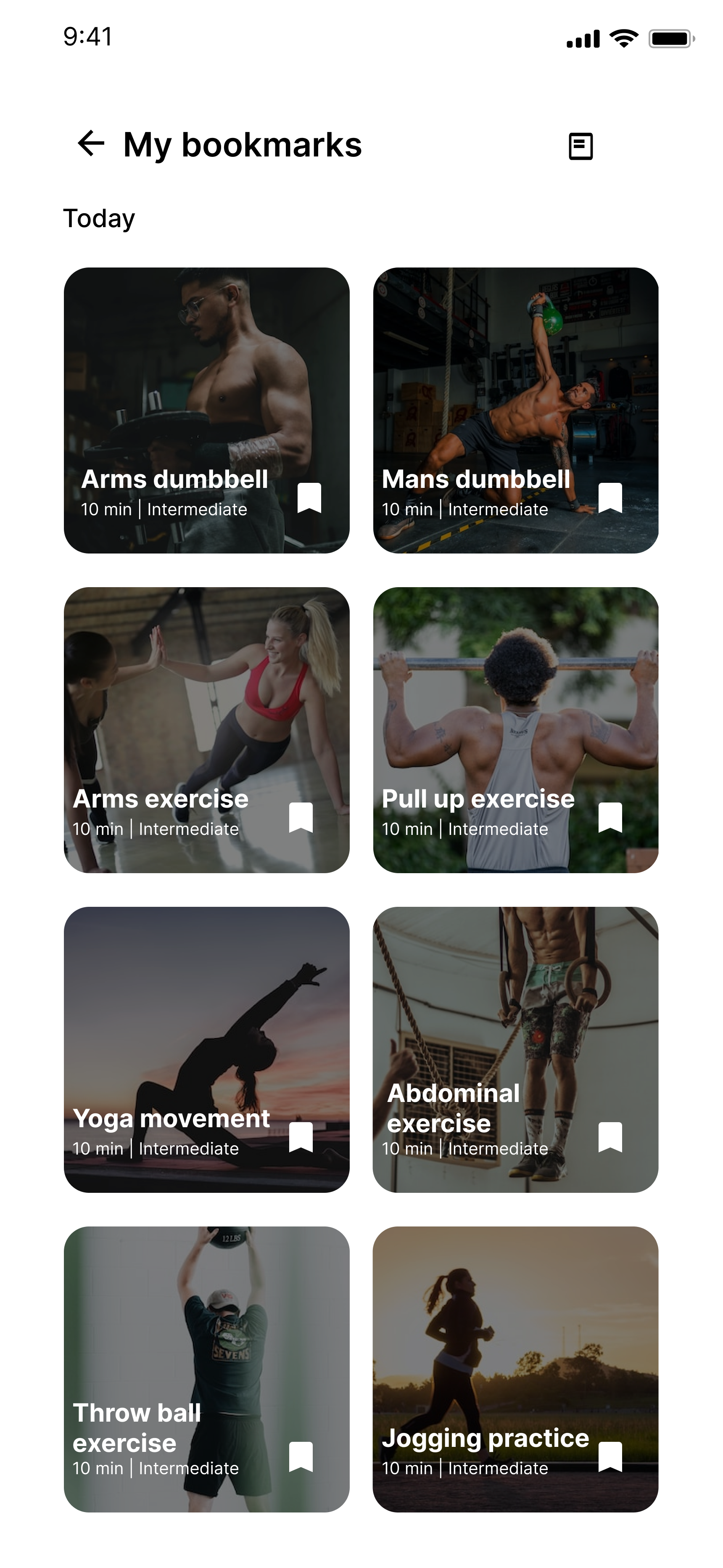Unbookmark the Abdominal exercise

pos(610,1137)
